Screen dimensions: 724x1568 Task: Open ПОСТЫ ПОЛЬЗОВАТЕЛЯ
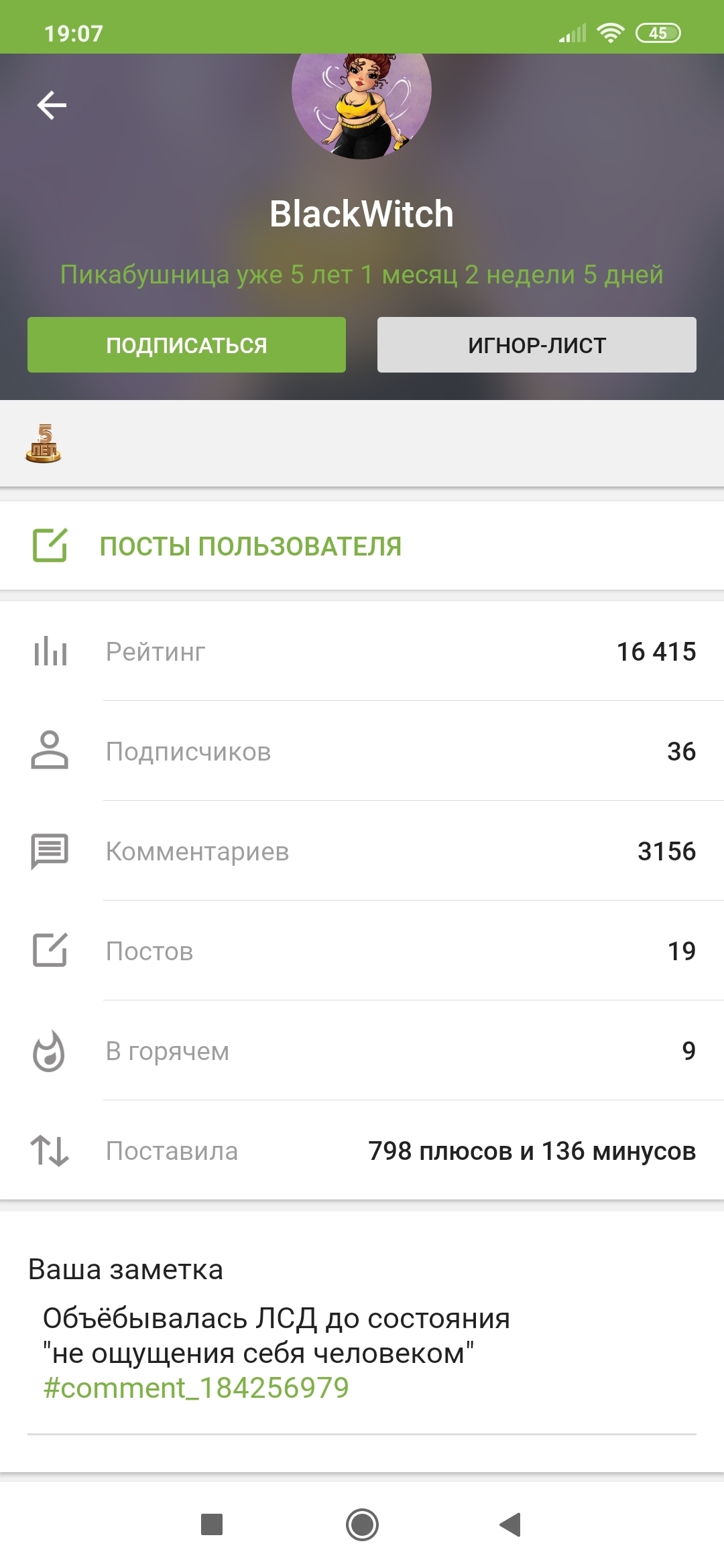(250, 546)
